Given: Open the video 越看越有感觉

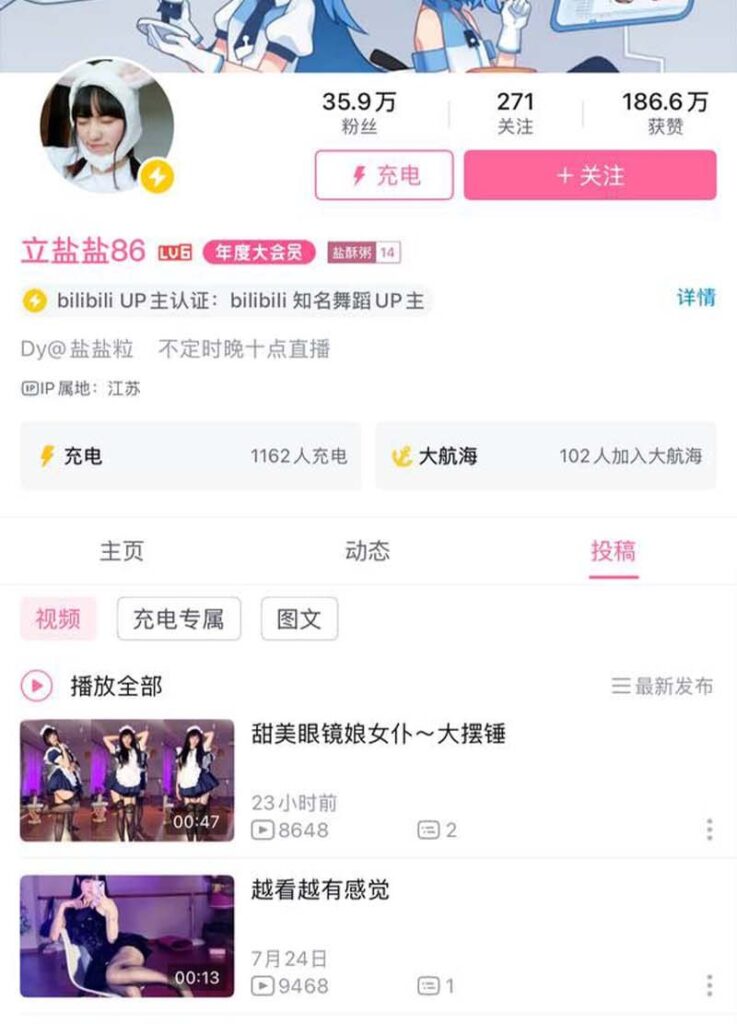Looking at the screenshot, I should pyautogui.click(x=320, y=889).
